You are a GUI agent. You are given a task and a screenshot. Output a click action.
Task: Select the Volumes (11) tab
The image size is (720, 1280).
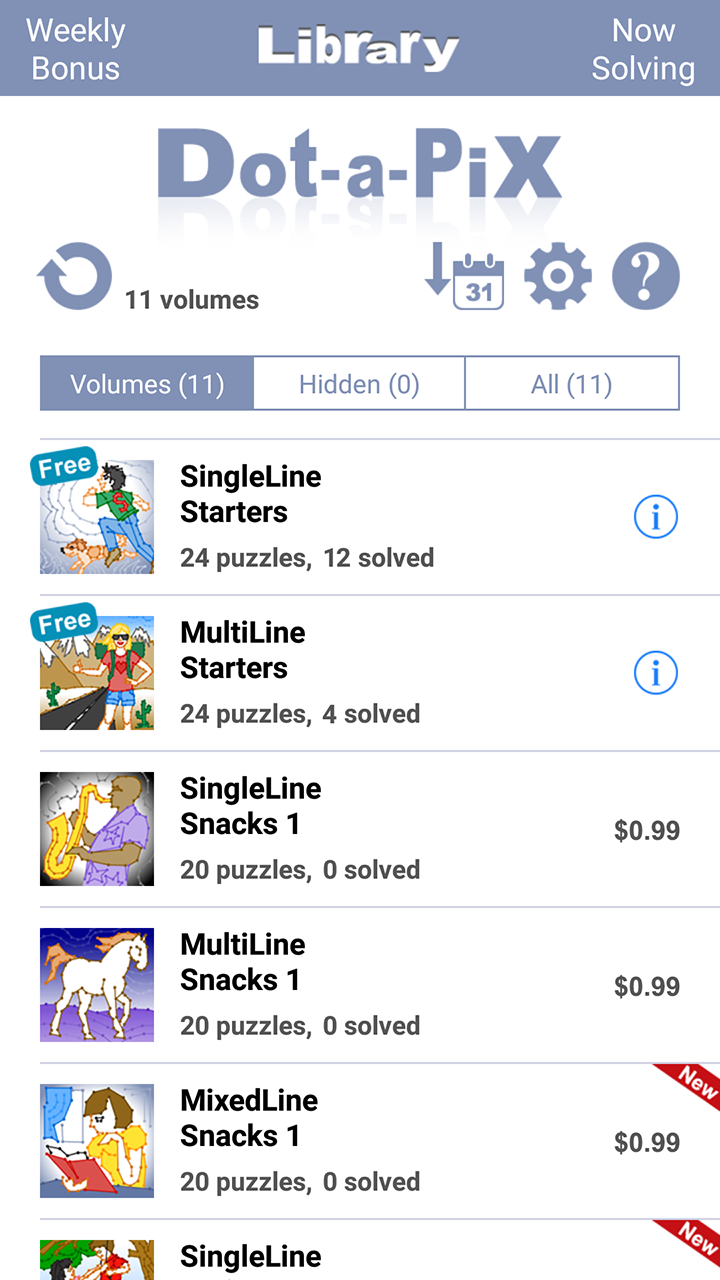pyautogui.click(x=147, y=384)
